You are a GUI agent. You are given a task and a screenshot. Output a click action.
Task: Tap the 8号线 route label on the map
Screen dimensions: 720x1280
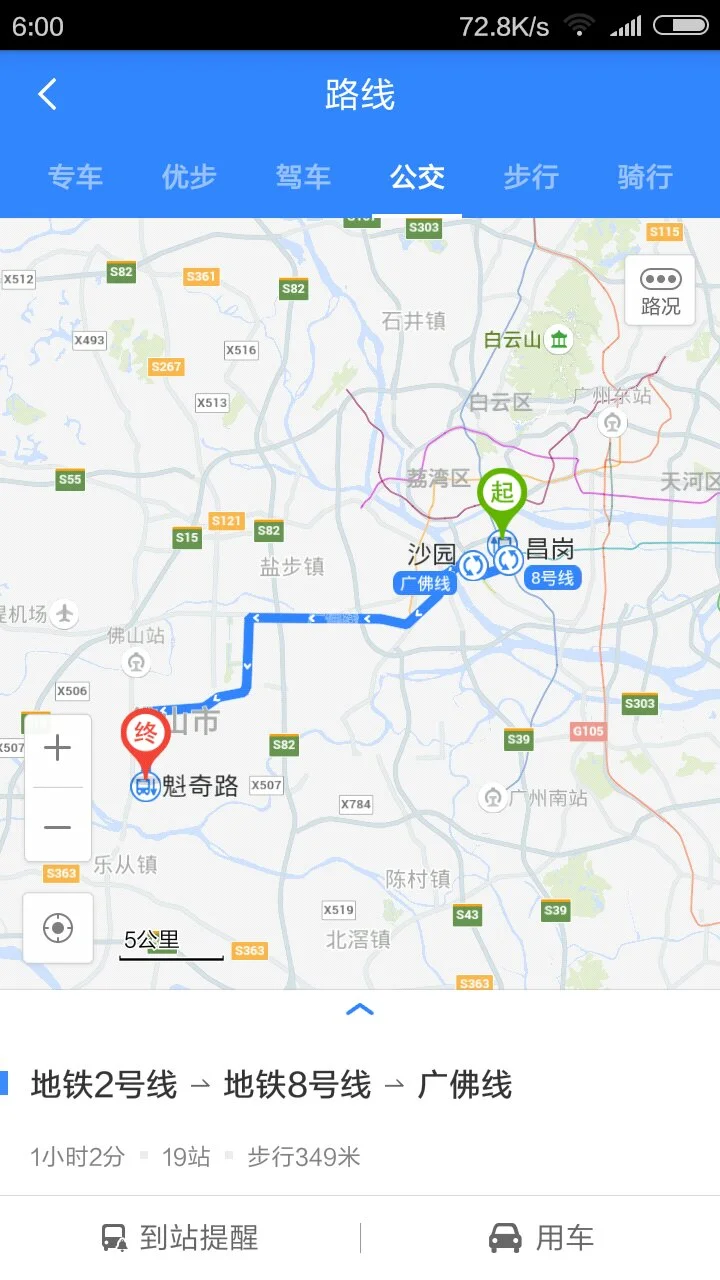click(552, 578)
